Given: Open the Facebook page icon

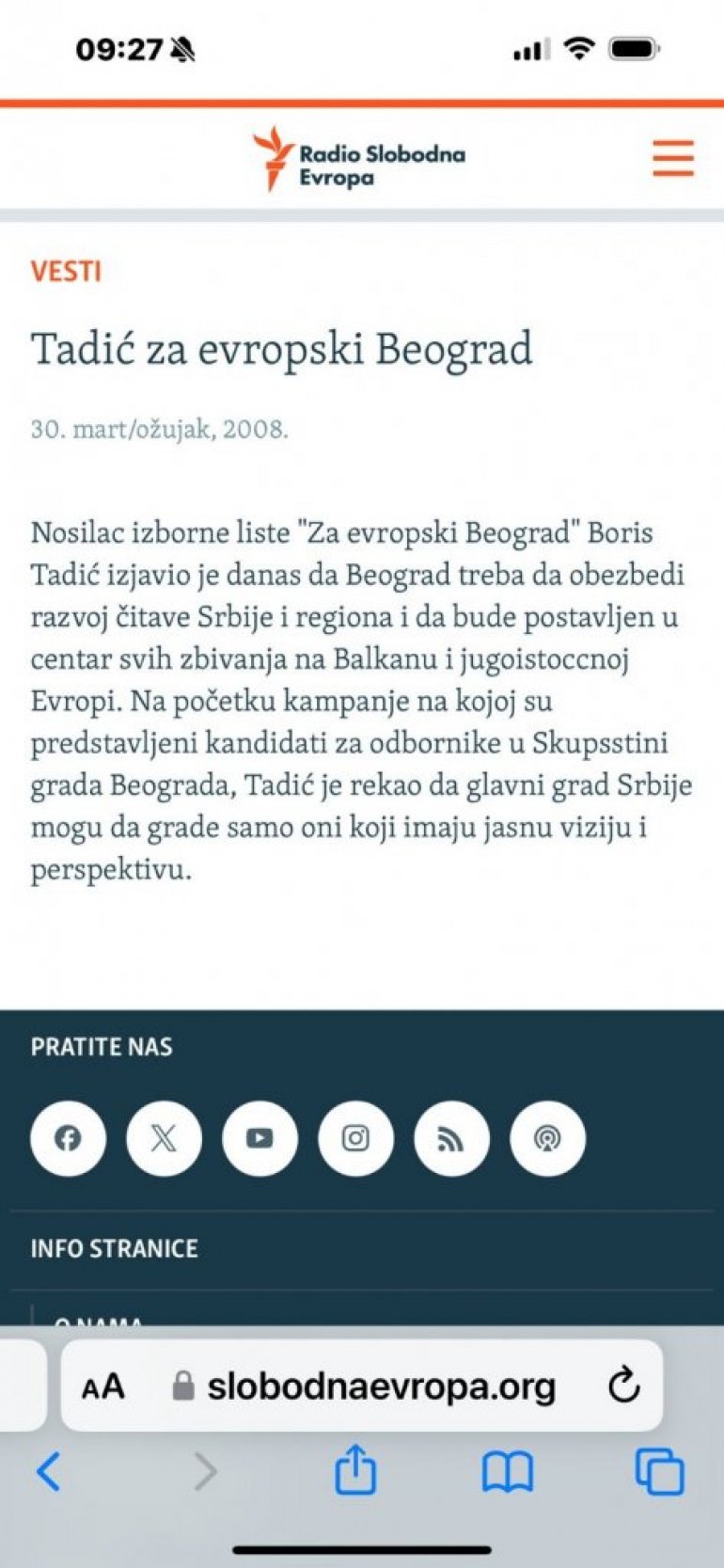Looking at the screenshot, I should point(68,1138).
